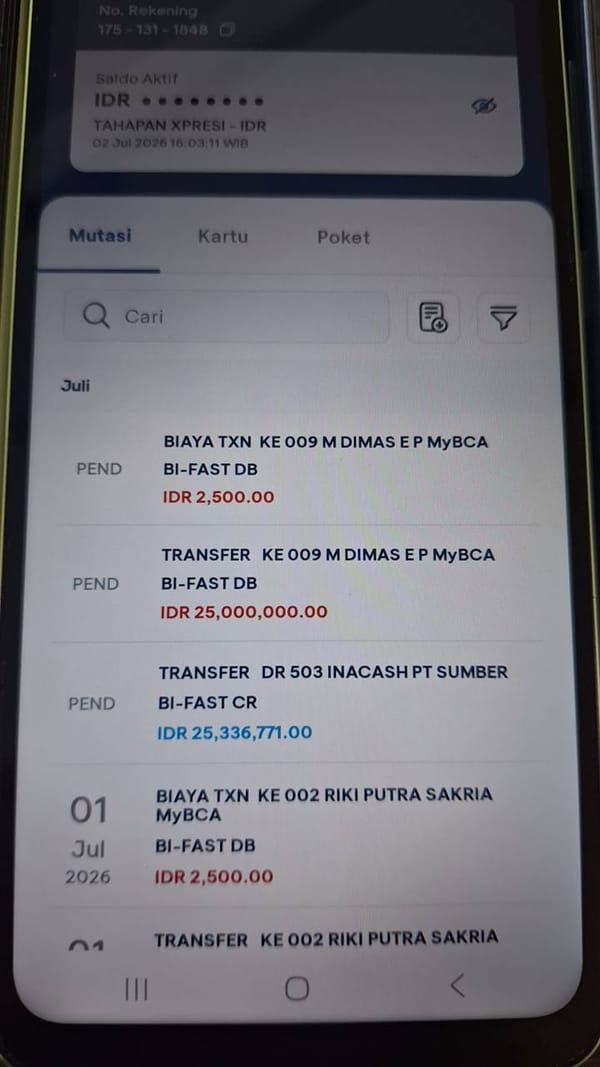Viewport: 600px width, 1067px height.
Task: Go back using the system back button
Action: coord(458,985)
